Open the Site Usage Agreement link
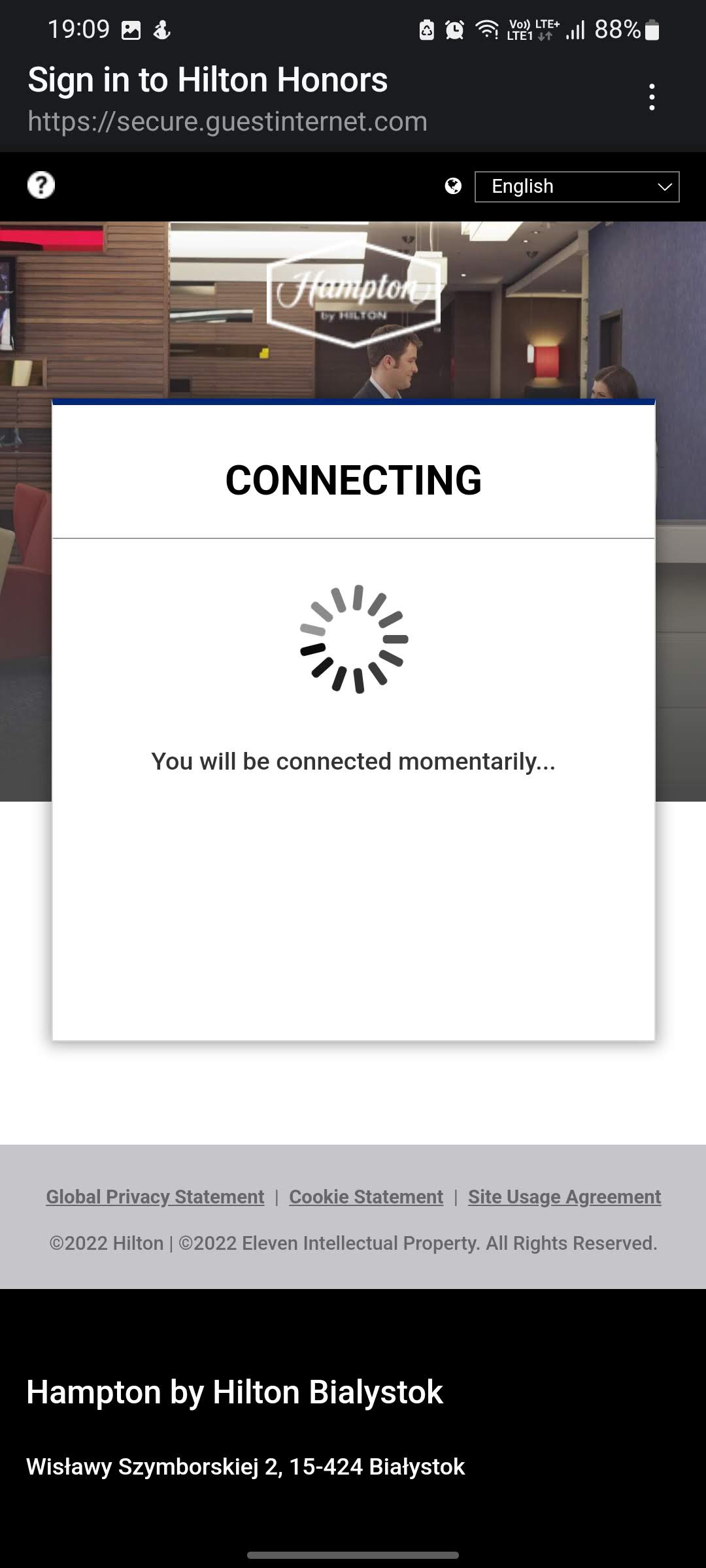The height and width of the screenshot is (1568, 706). [564, 1196]
